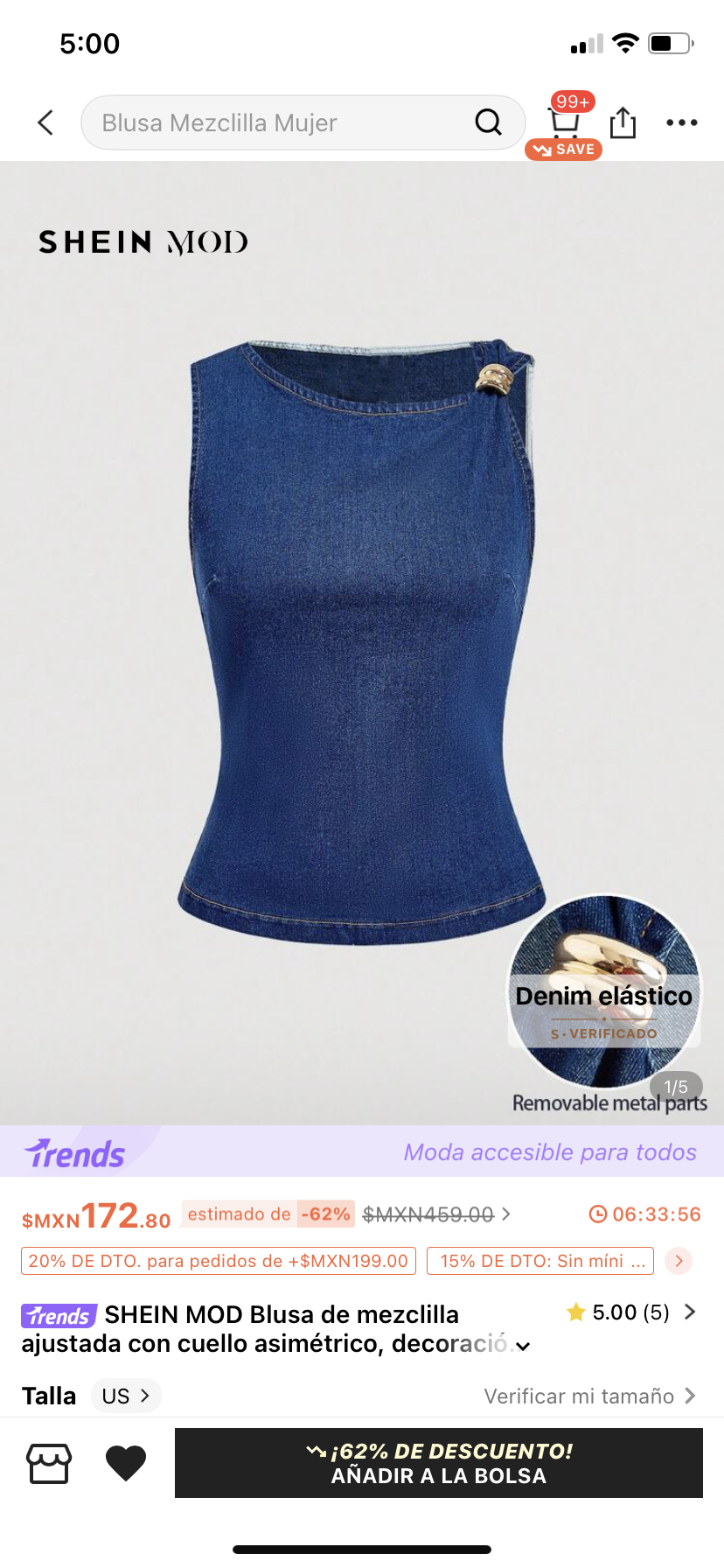Image resolution: width=724 pixels, height=1568 pixels.
Task: Go back using the back arrow
Action: pyautogui.click(x=46, y=122)
